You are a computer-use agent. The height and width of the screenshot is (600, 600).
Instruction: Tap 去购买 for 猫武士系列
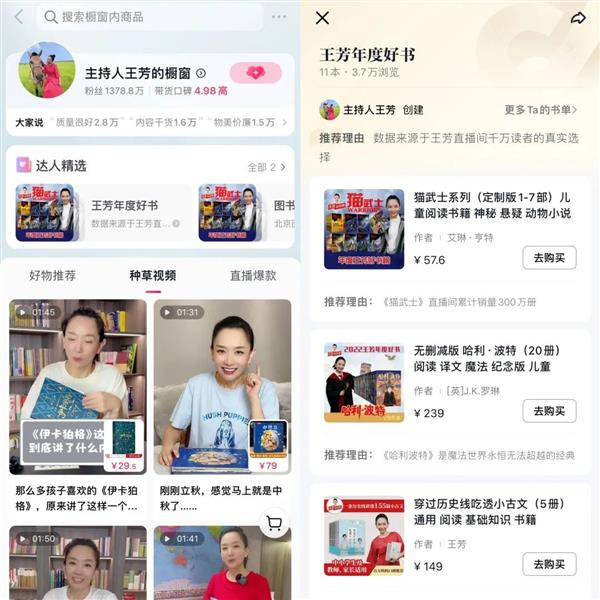coord(549,258)
